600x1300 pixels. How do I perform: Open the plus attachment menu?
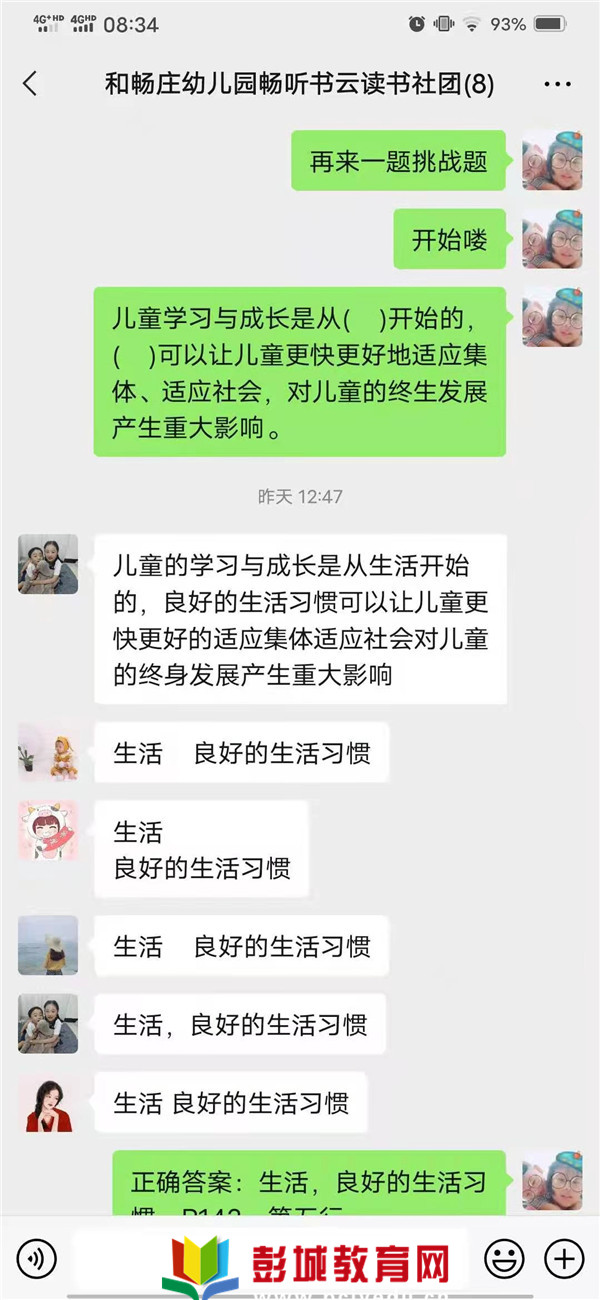tap(564, 1257)
